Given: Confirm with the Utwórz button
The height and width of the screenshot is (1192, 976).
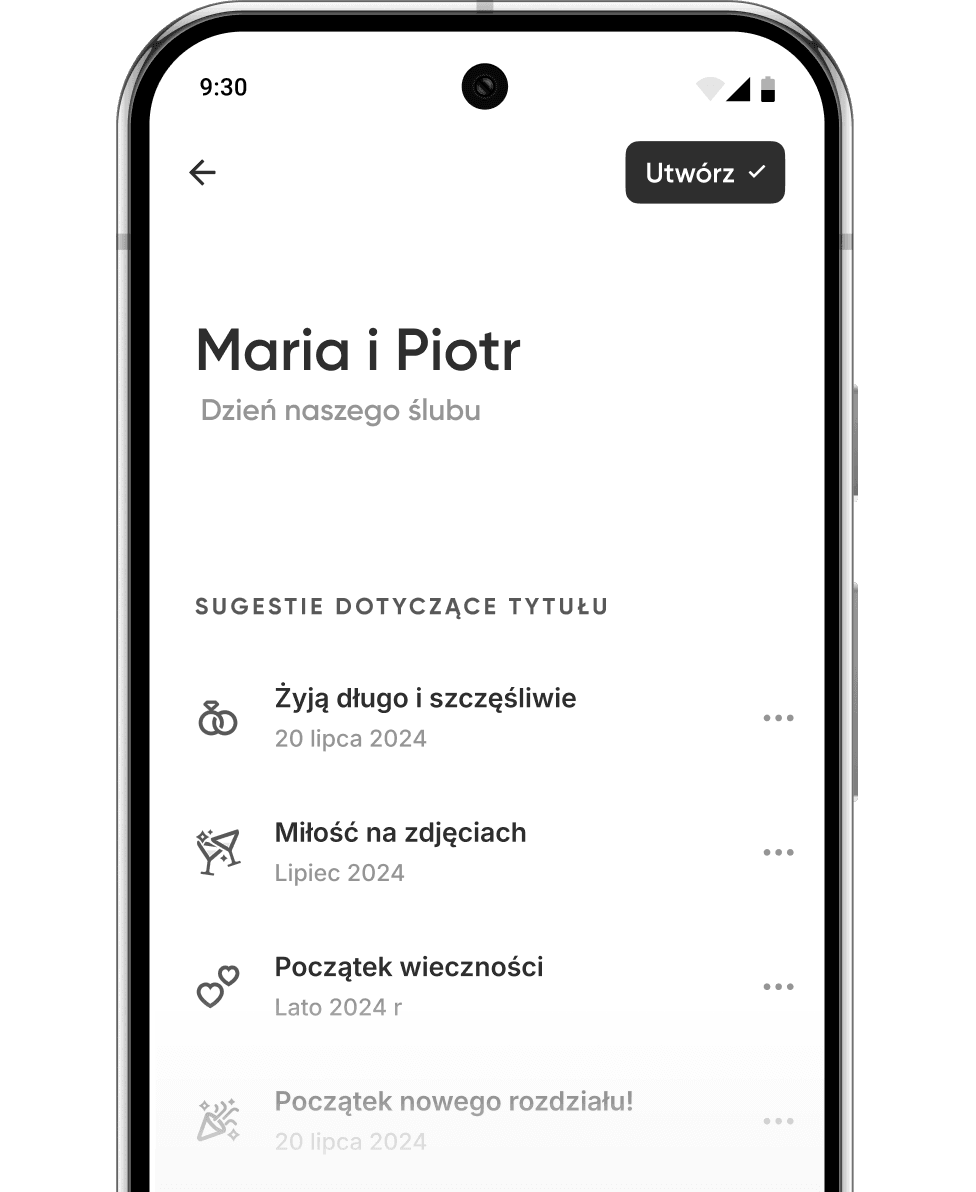Looking at the screenshot, I should 705,173.
